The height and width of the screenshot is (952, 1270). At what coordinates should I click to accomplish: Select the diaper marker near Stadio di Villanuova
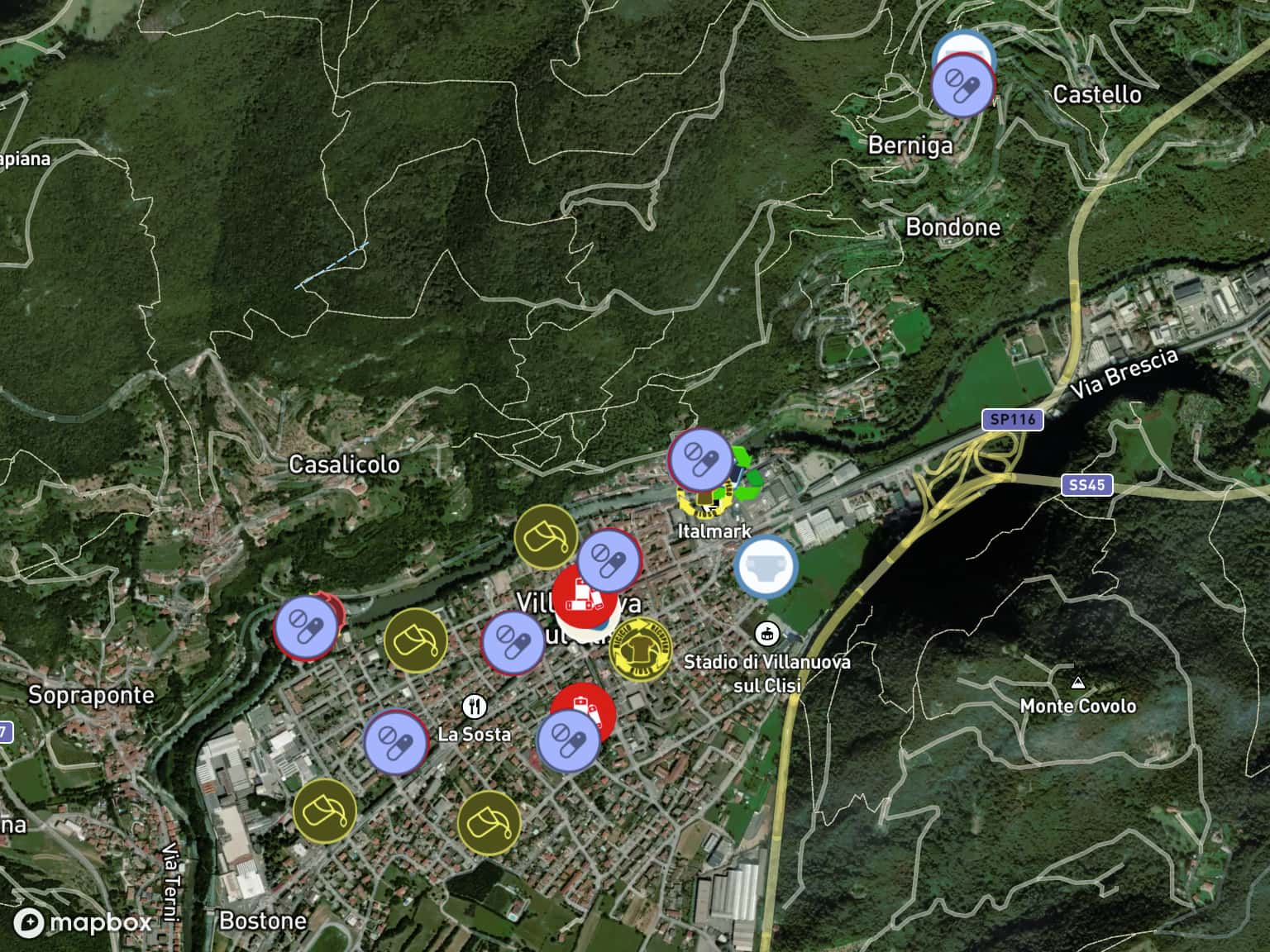[766, 567]
